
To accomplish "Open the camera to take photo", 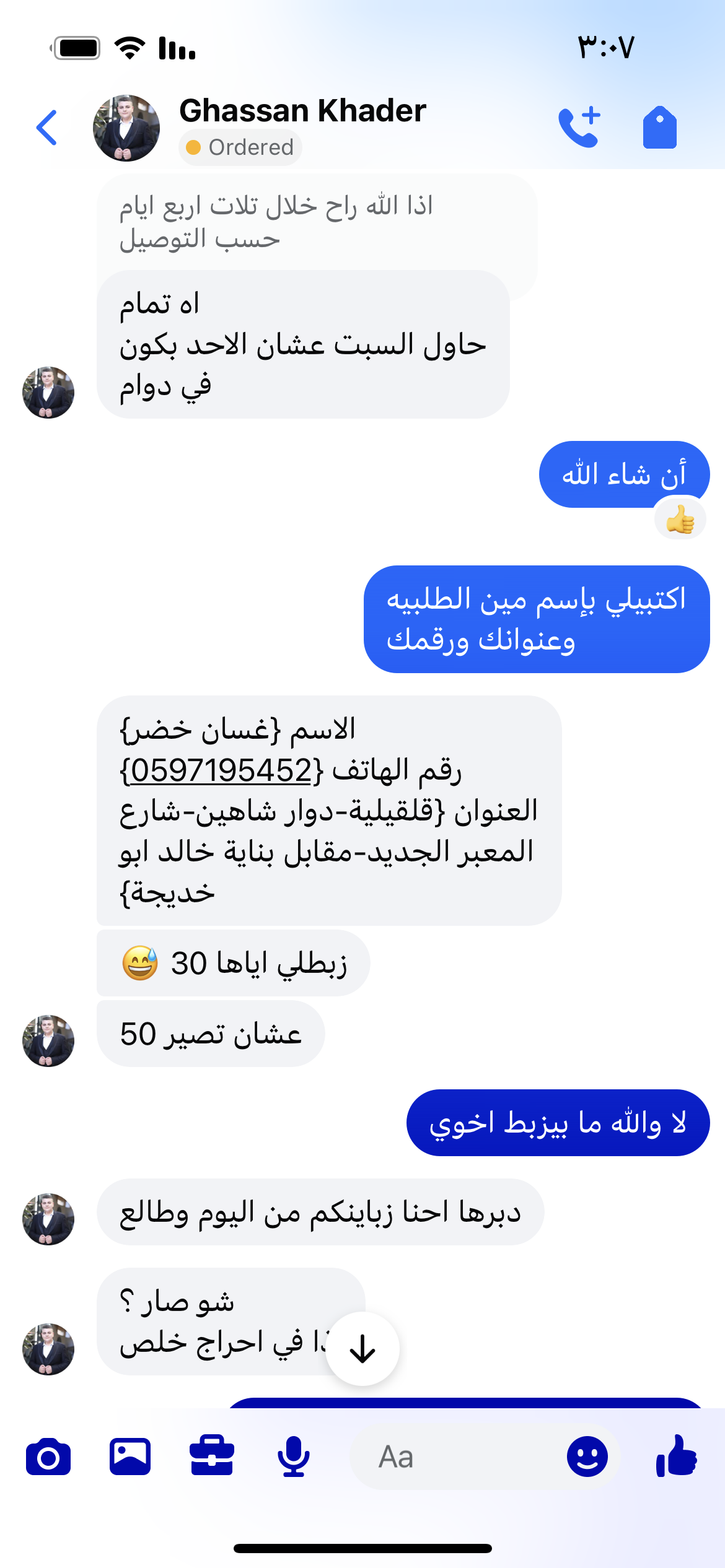I will [x=48, y=1457].
